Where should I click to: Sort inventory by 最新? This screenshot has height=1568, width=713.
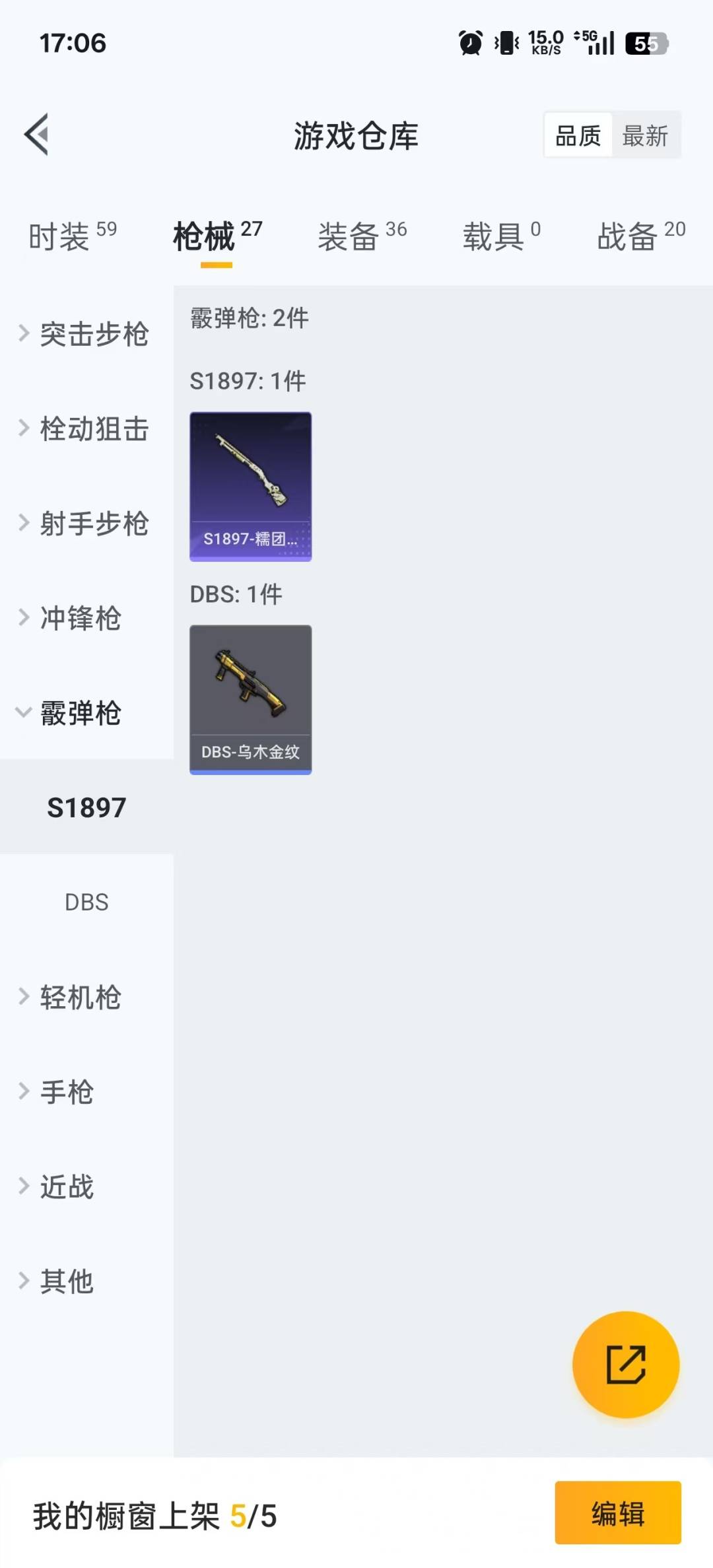pos(645,136)
